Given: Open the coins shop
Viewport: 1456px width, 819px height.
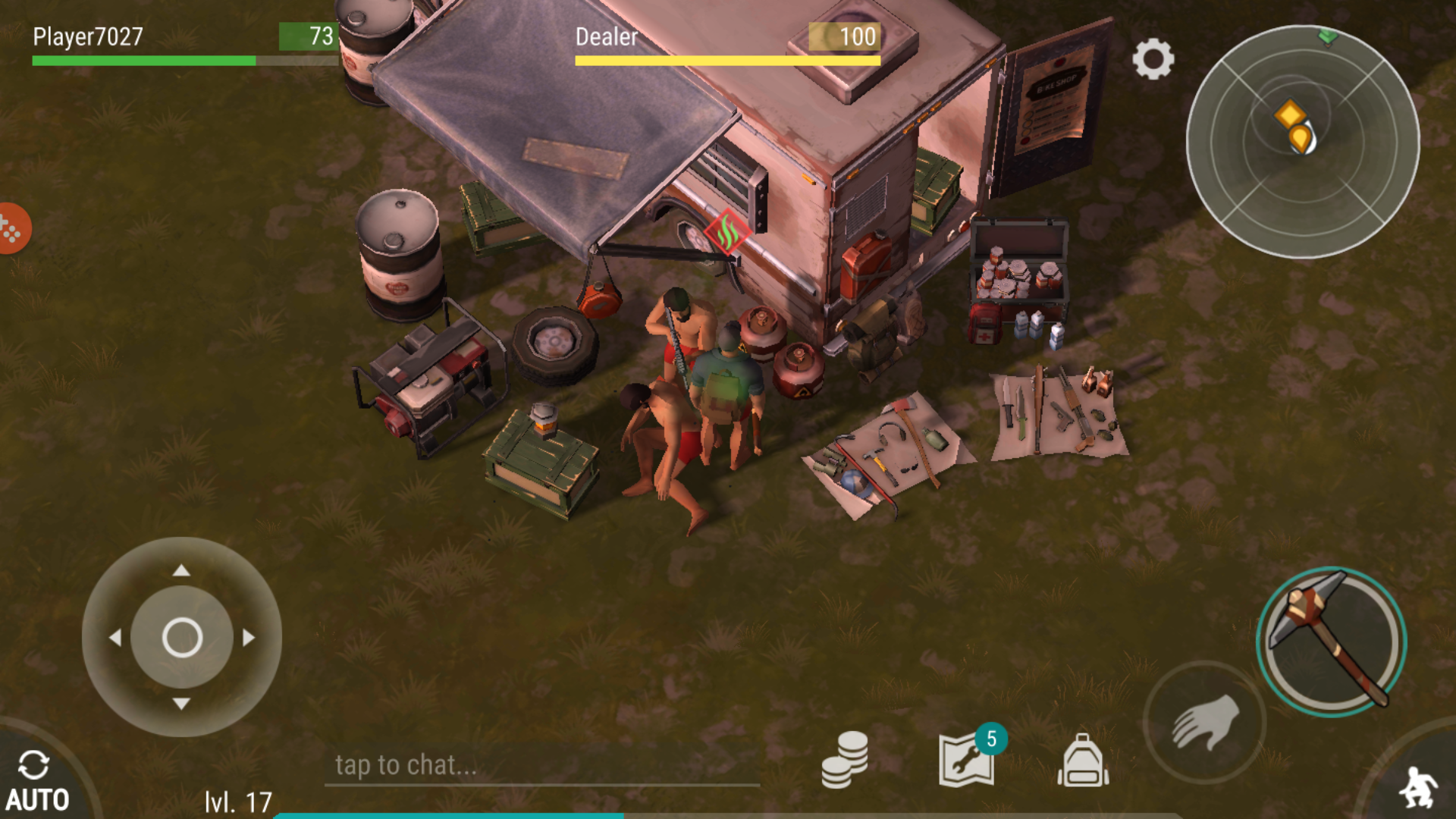Looking at the screenshot, I should [844, 759].
